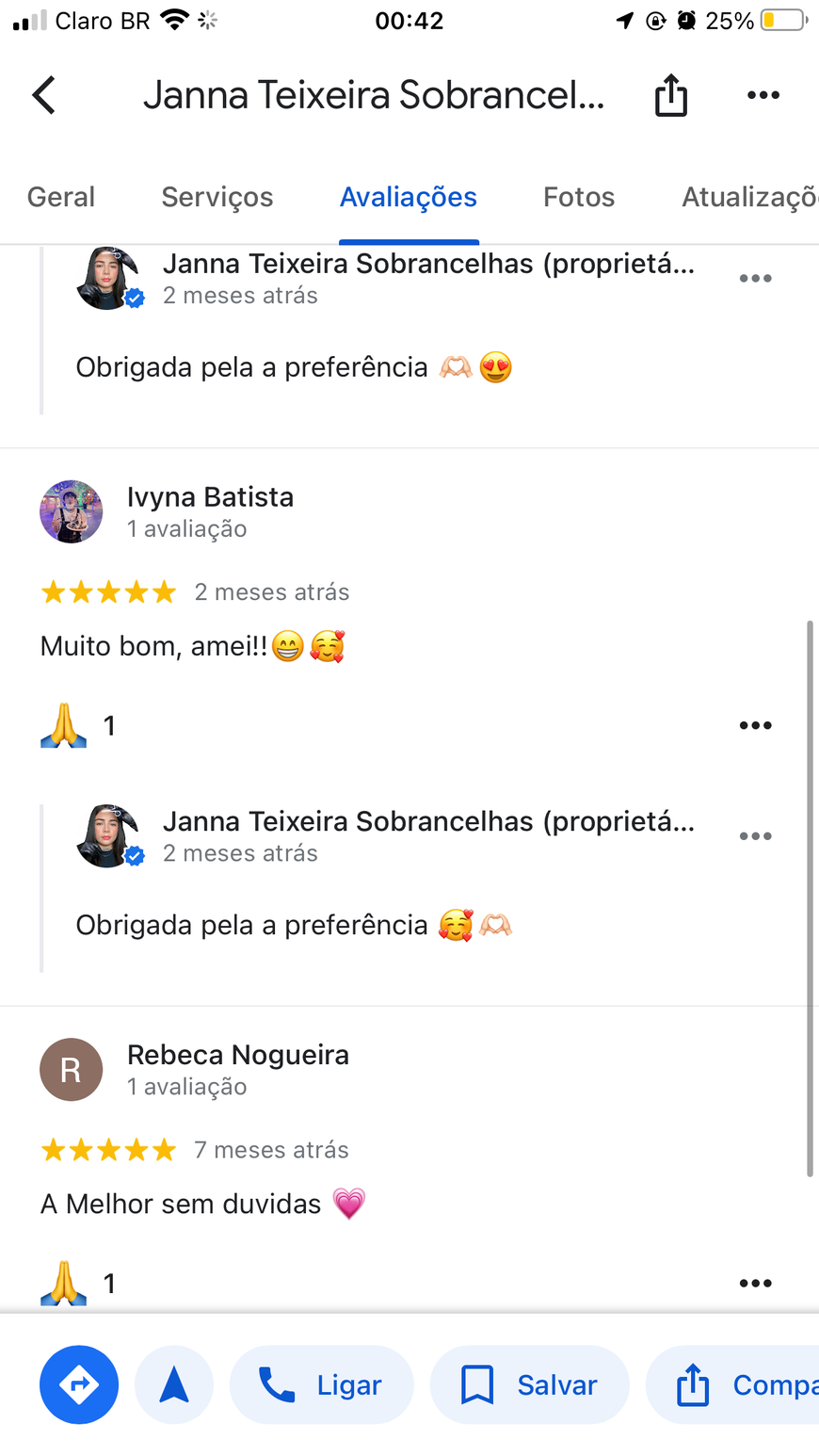Open the top-right overflow menu
This screenshot has width=819, height=1456.
(763, 95)
